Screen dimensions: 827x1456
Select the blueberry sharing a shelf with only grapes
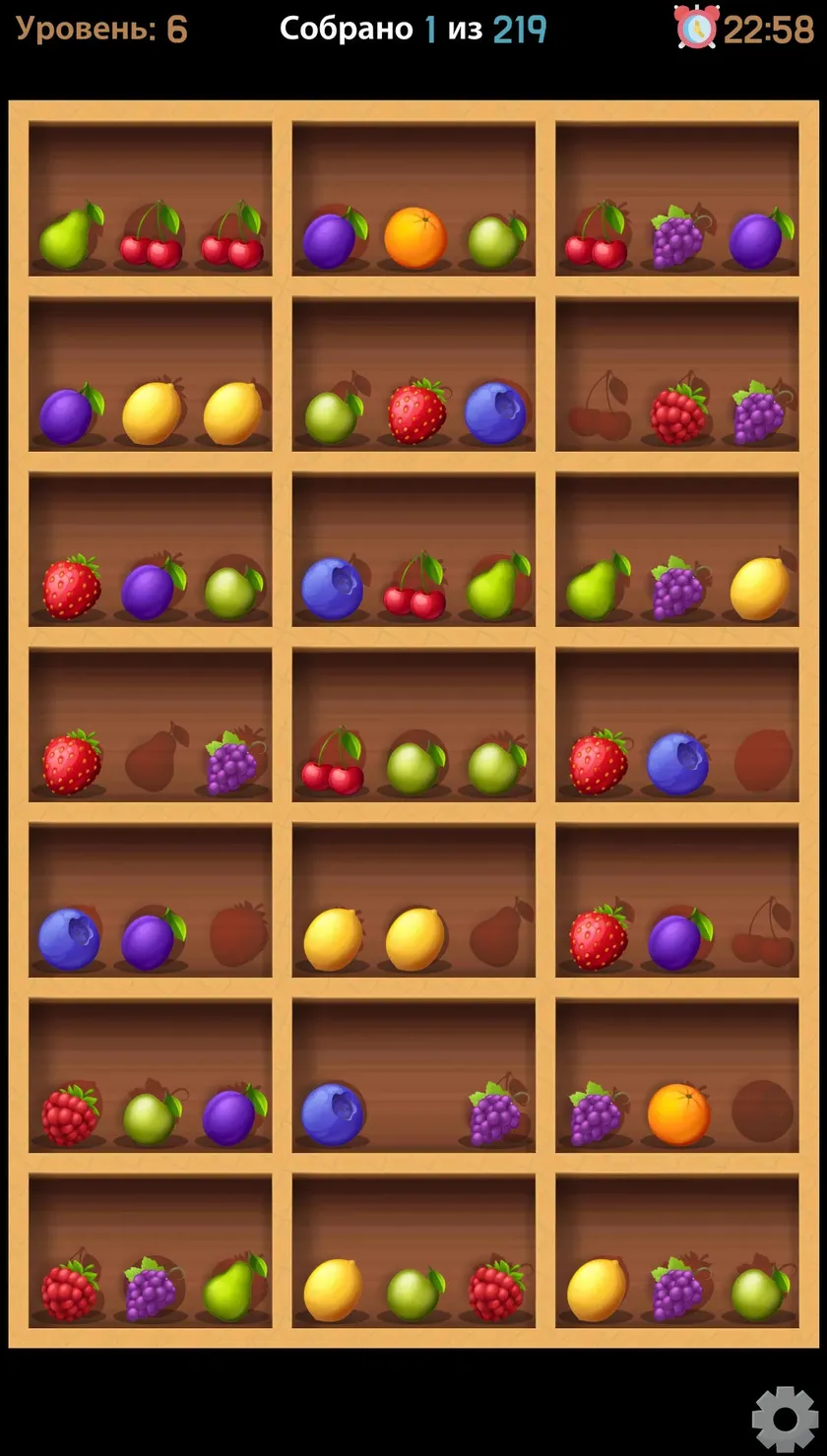[x=332, y=1114]
